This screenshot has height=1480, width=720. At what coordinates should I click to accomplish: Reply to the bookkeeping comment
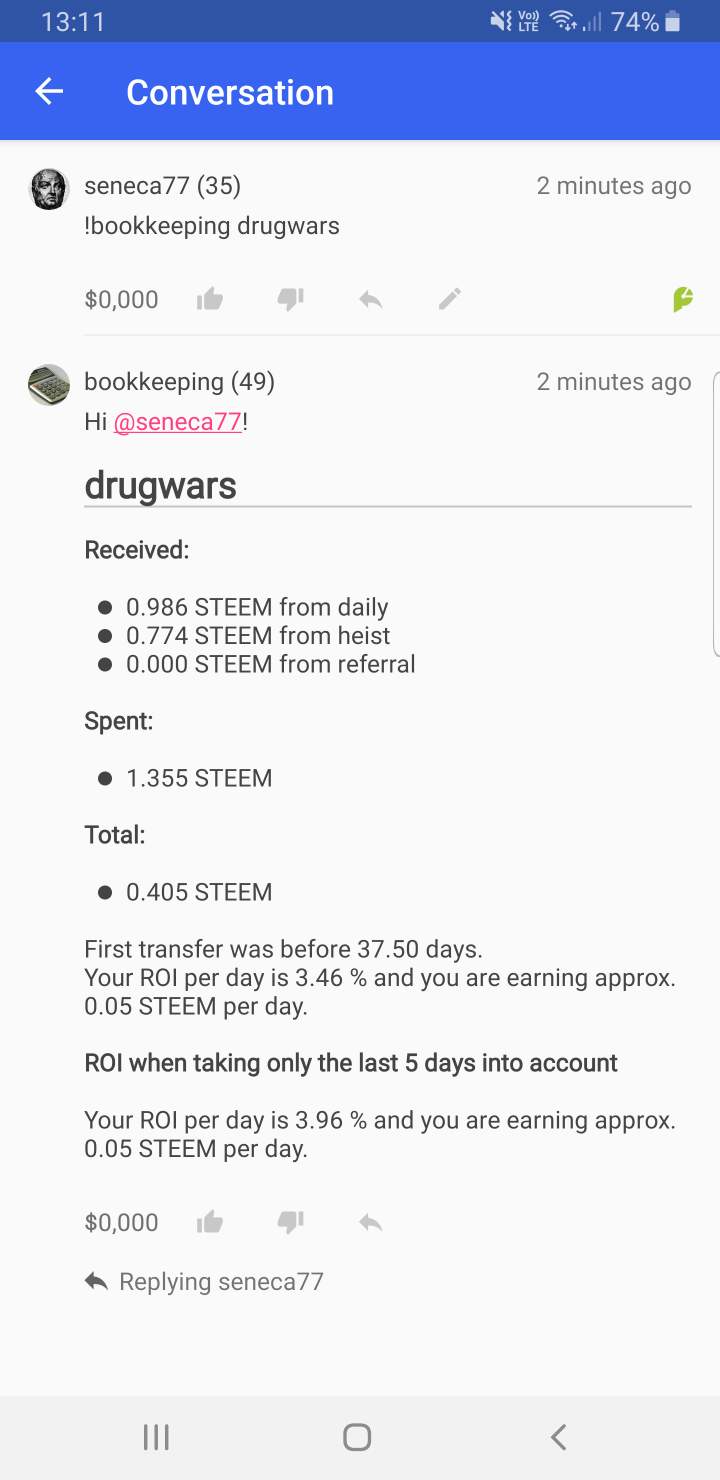point(371,1222)
